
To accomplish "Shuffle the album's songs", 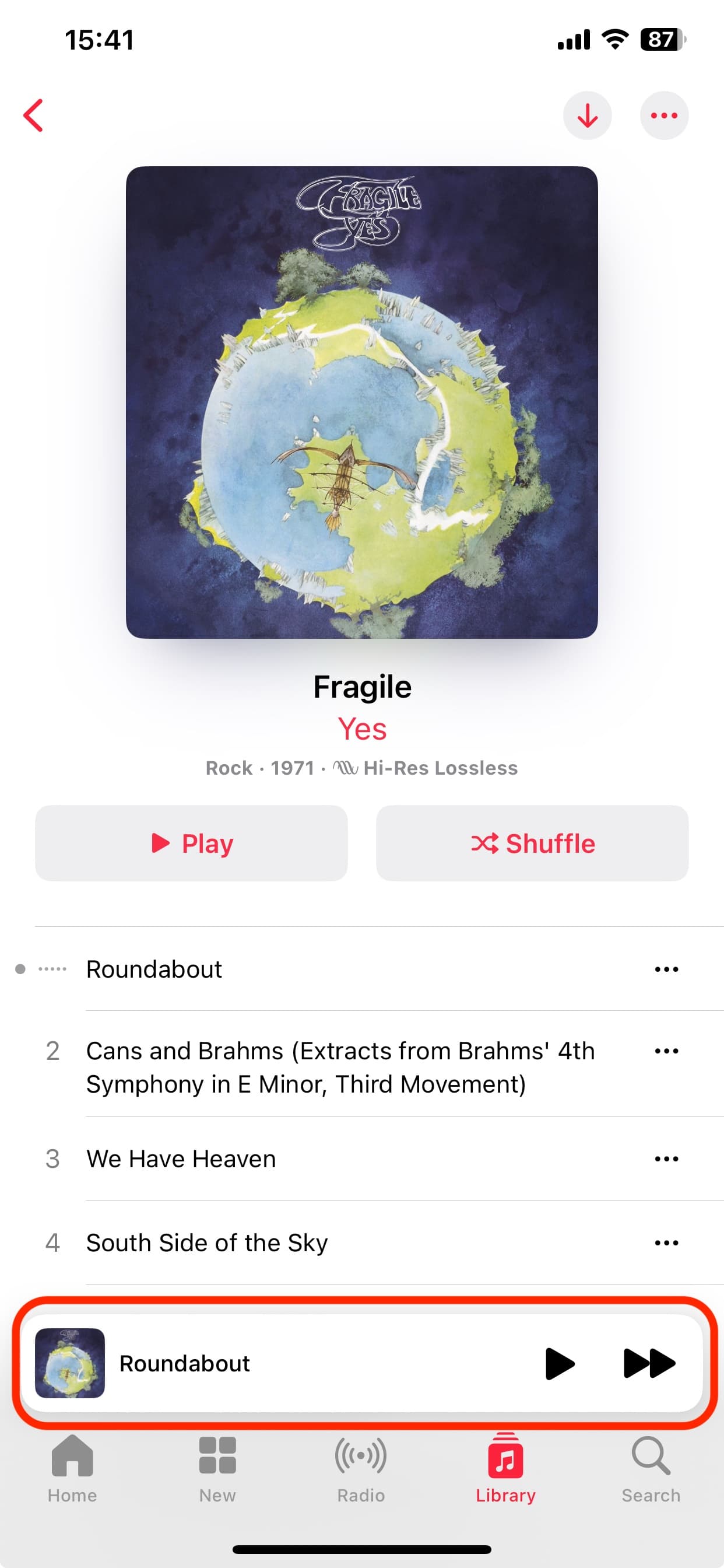I will pyautogui.click(x=532, y=843).
